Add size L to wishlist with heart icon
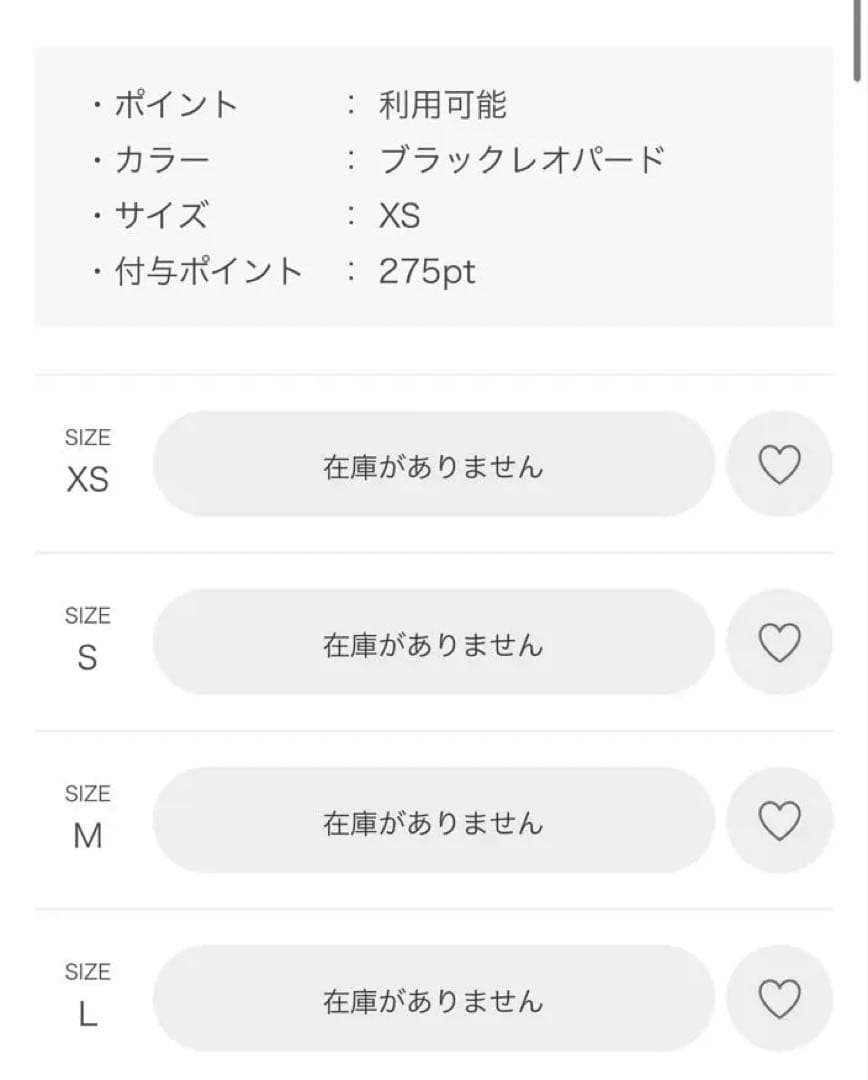Viewport: 868px width, 1080px height. [780, 997]
